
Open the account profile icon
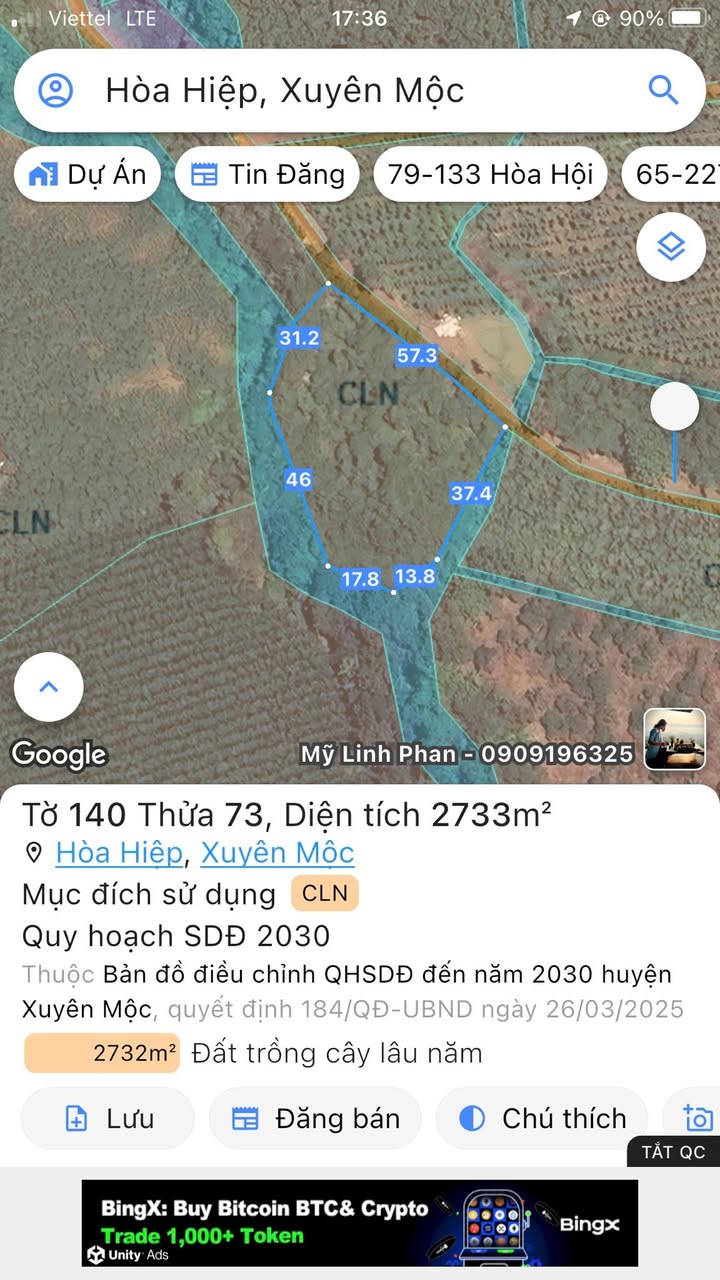(x=56, y=91)
